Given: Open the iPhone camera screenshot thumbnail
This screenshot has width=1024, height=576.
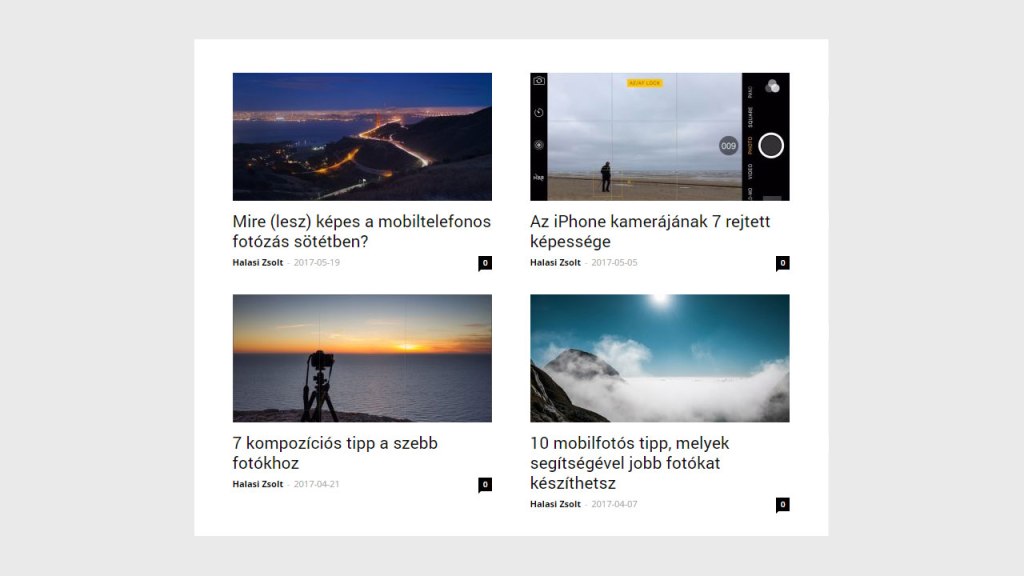Looking at the screenshot, I should point(659,136).
